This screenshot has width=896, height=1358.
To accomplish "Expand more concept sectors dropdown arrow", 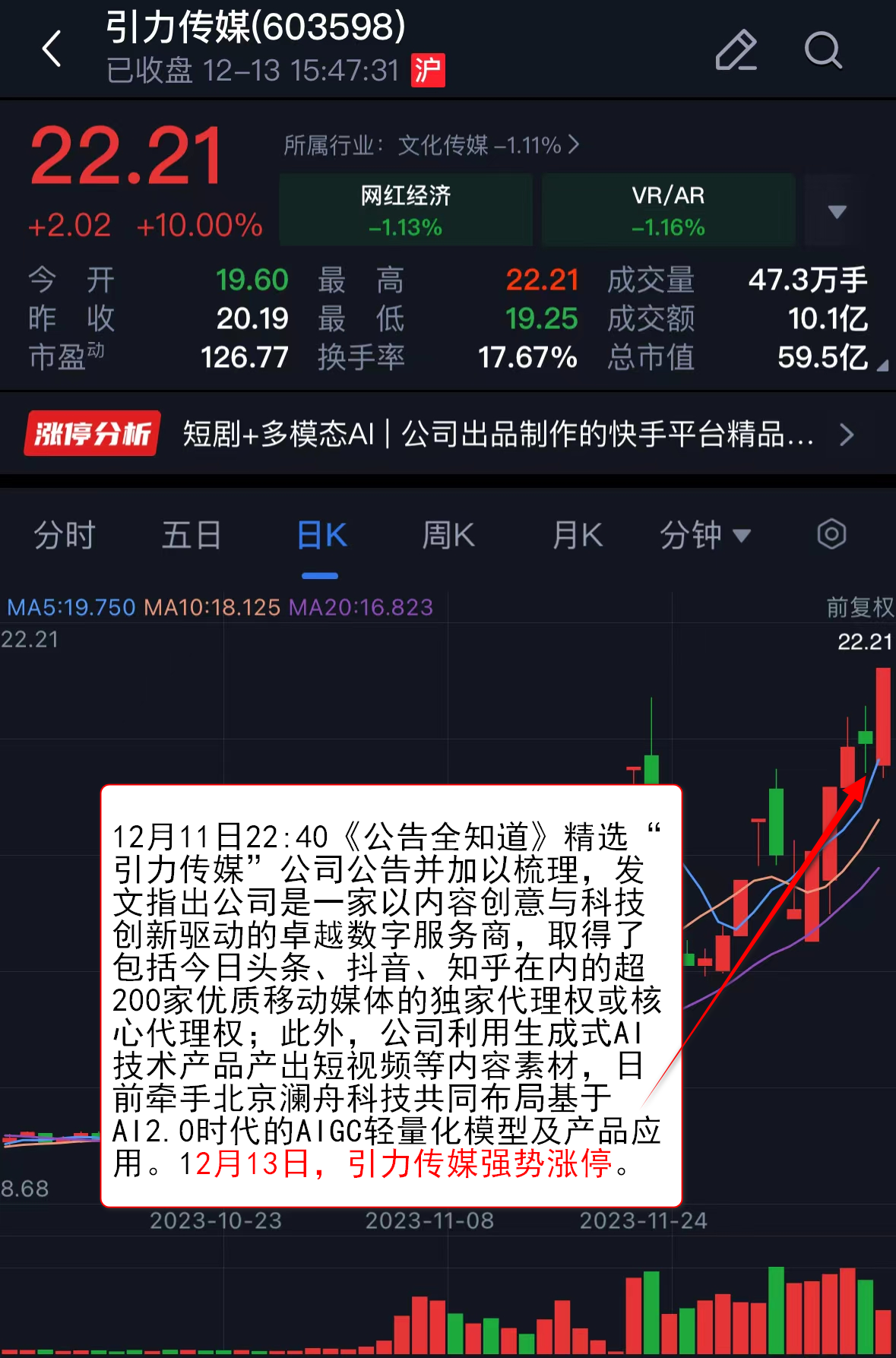I will coord(837,211).
